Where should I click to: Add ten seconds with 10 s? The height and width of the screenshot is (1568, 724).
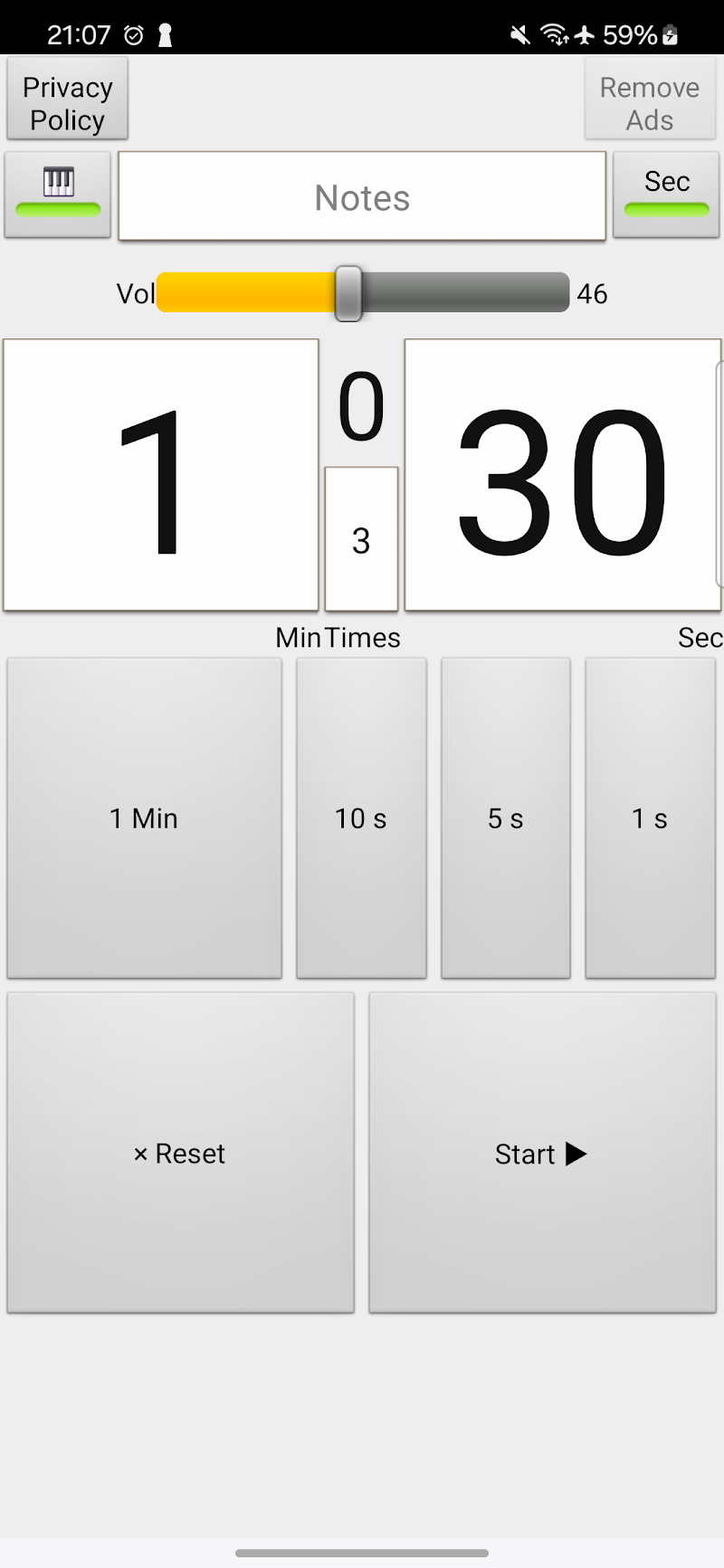click(361, 818)
